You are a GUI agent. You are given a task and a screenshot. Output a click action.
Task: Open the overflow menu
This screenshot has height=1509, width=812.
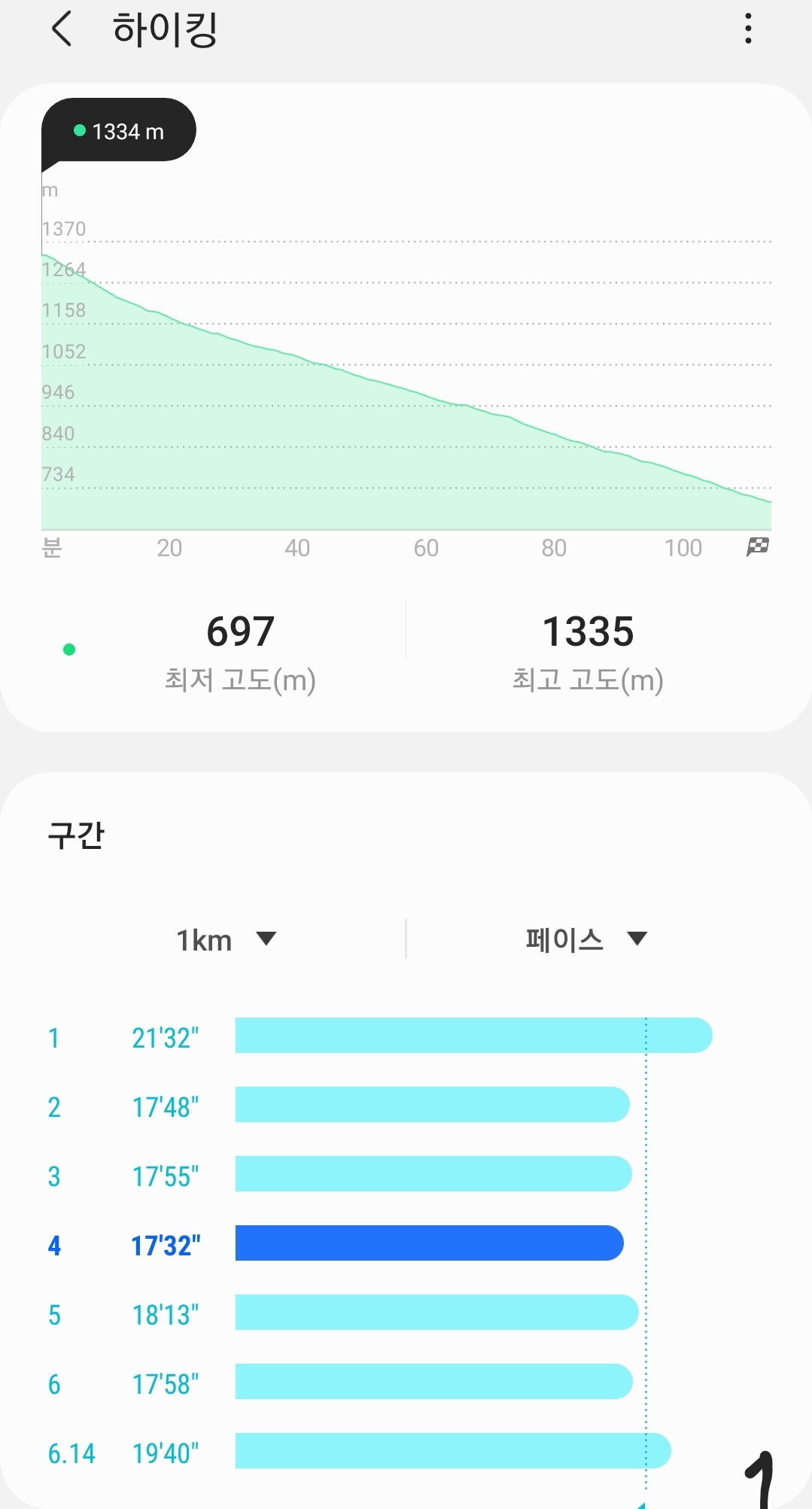click(747, 29)
